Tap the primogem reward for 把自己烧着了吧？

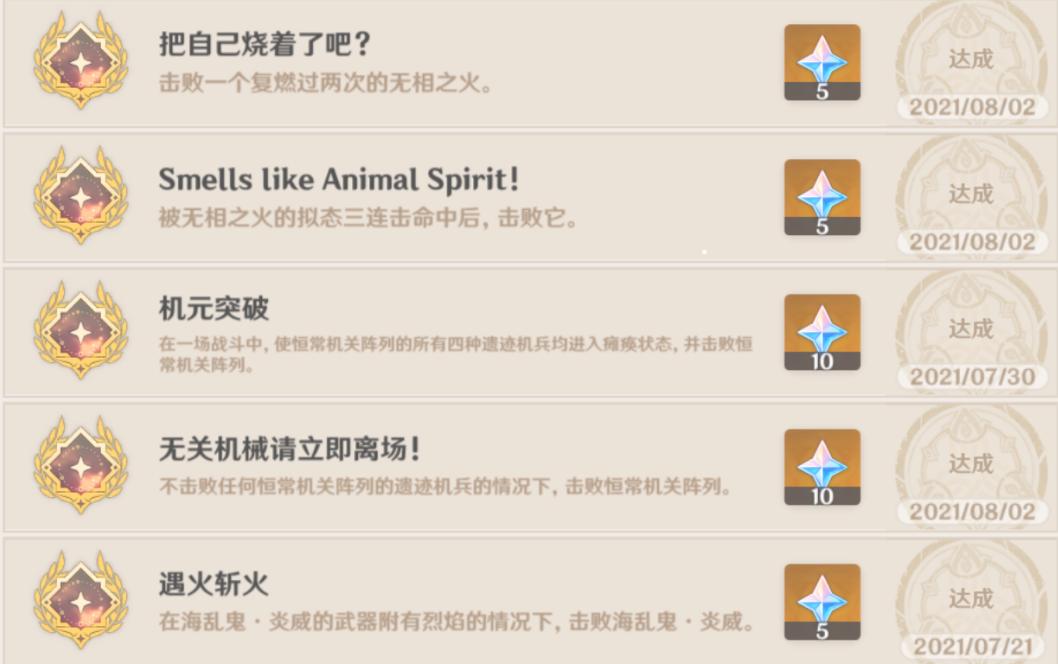coord(822,62)
